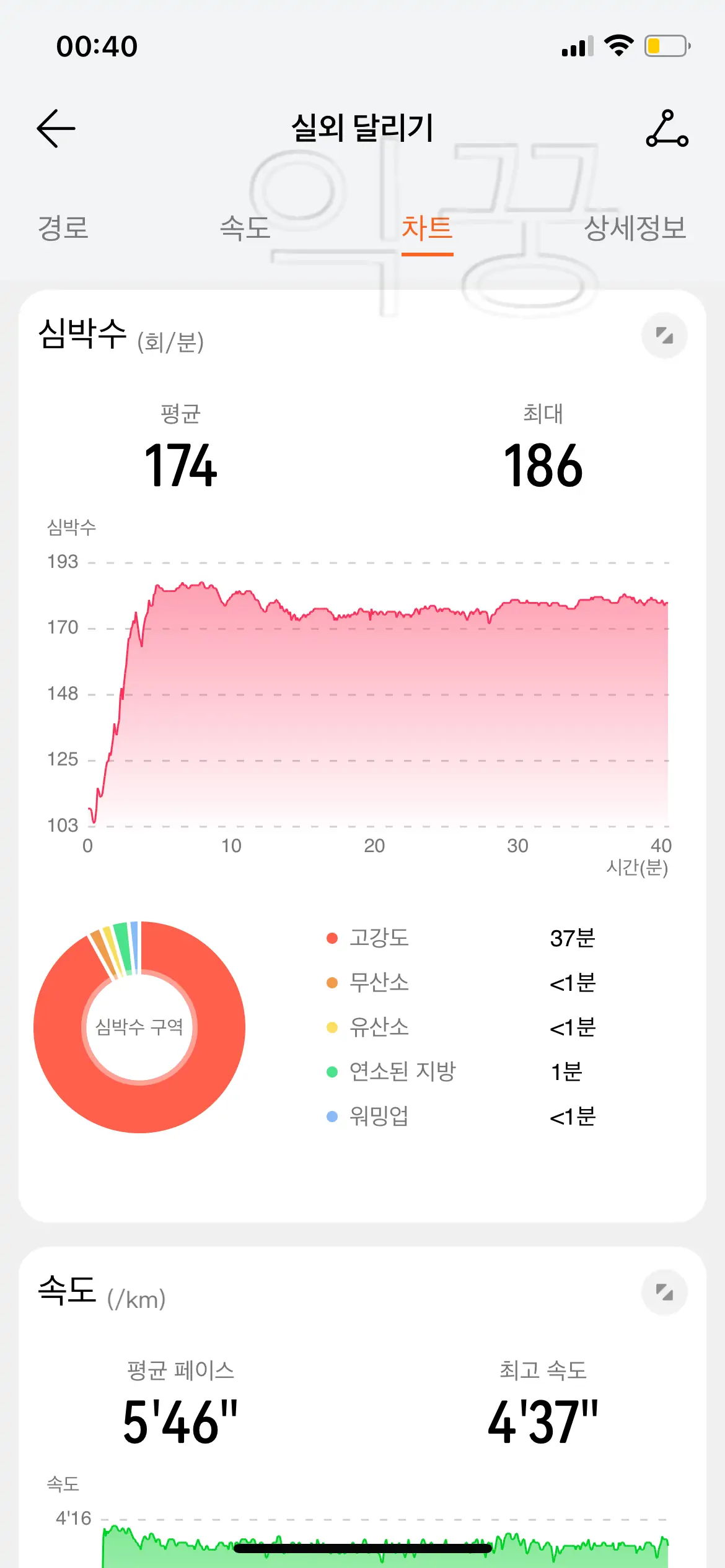The image size is (725, 1568).
Task: Select the 차트 tab
Action: [x=427, y=228]
